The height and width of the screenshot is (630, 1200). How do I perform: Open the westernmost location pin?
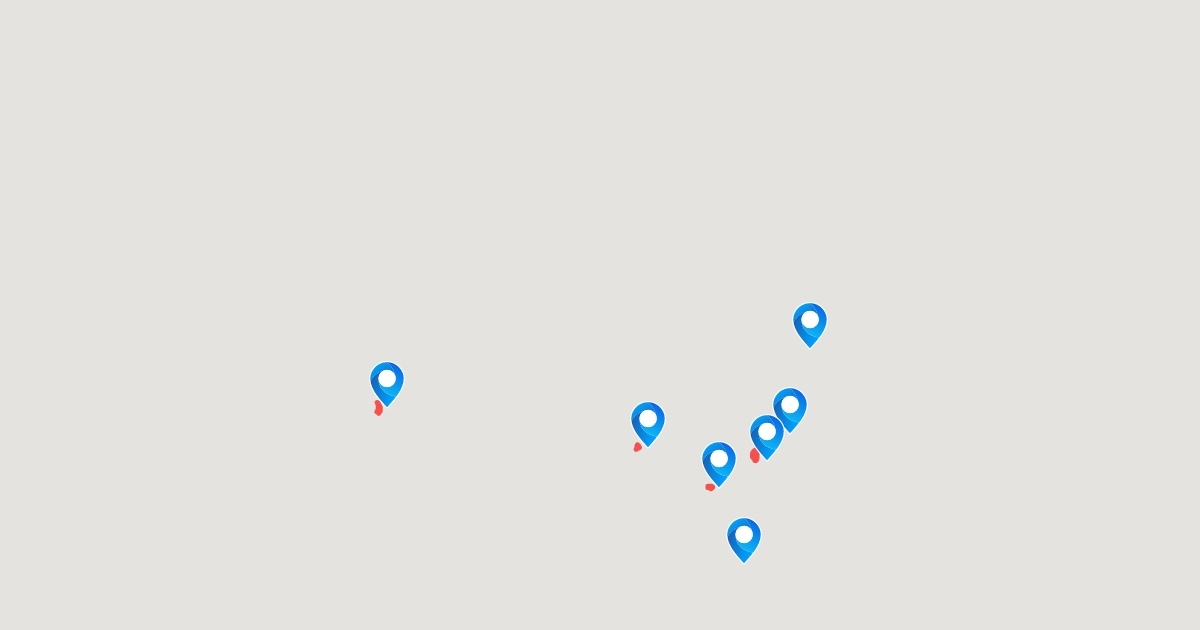[387, 382]
